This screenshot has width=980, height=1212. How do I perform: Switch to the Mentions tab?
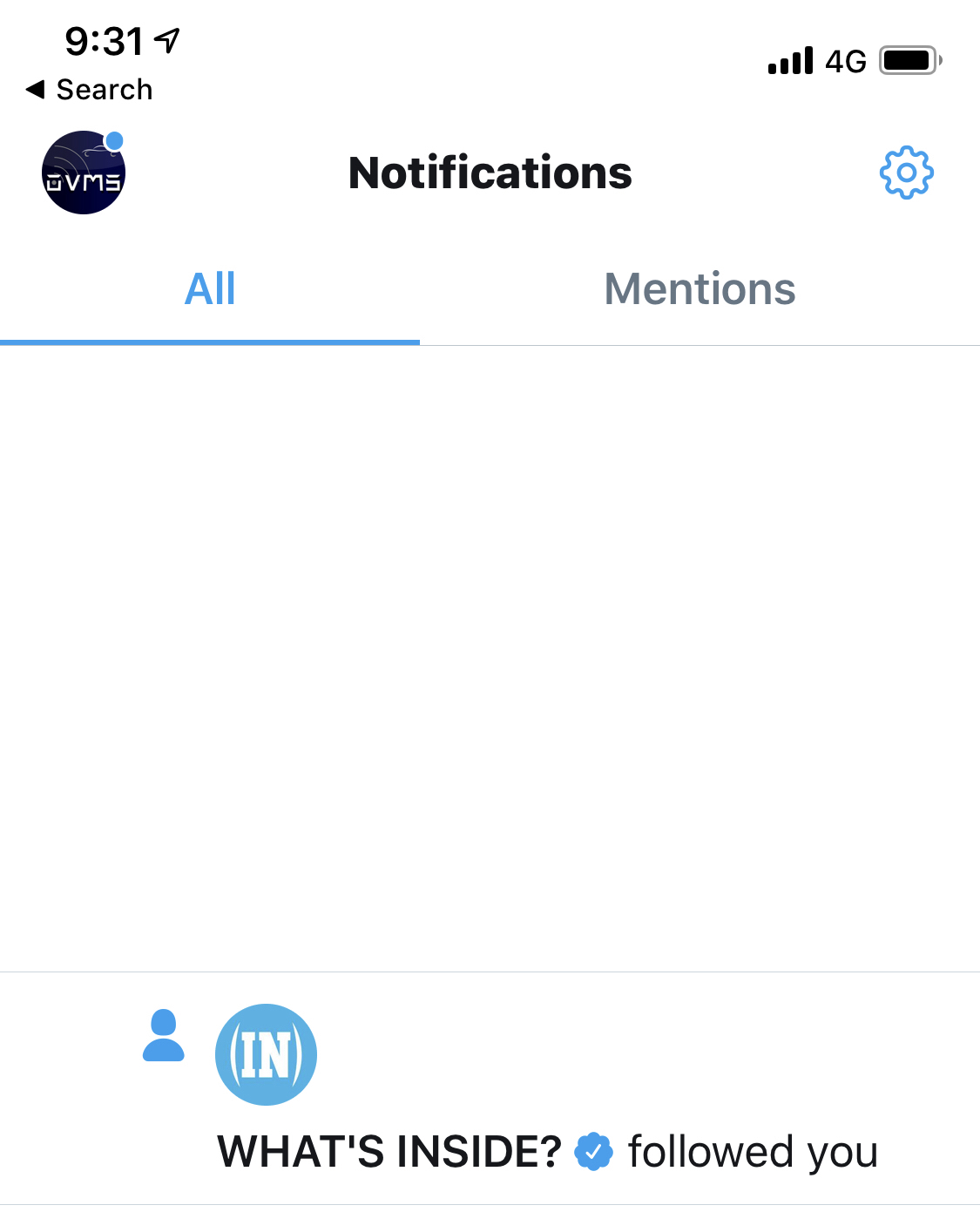[700, 289]
